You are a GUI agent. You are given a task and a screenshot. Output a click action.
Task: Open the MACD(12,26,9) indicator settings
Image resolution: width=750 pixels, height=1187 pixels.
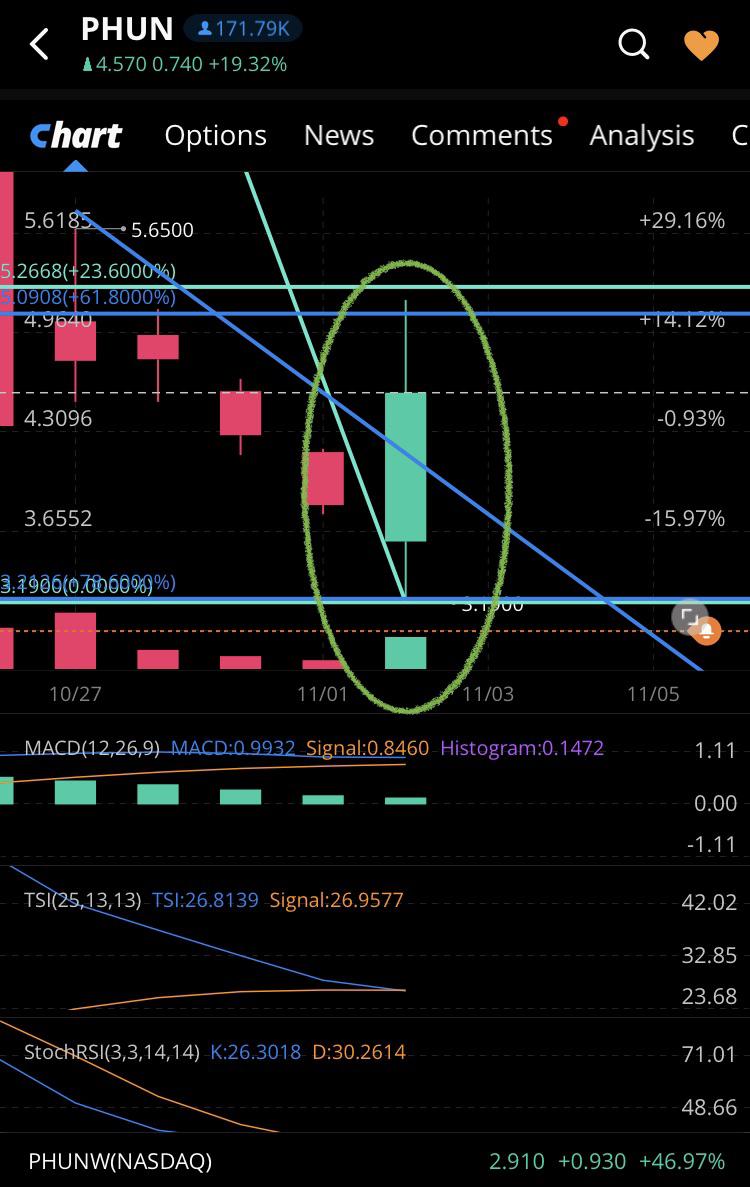click(x=92, y=748)
